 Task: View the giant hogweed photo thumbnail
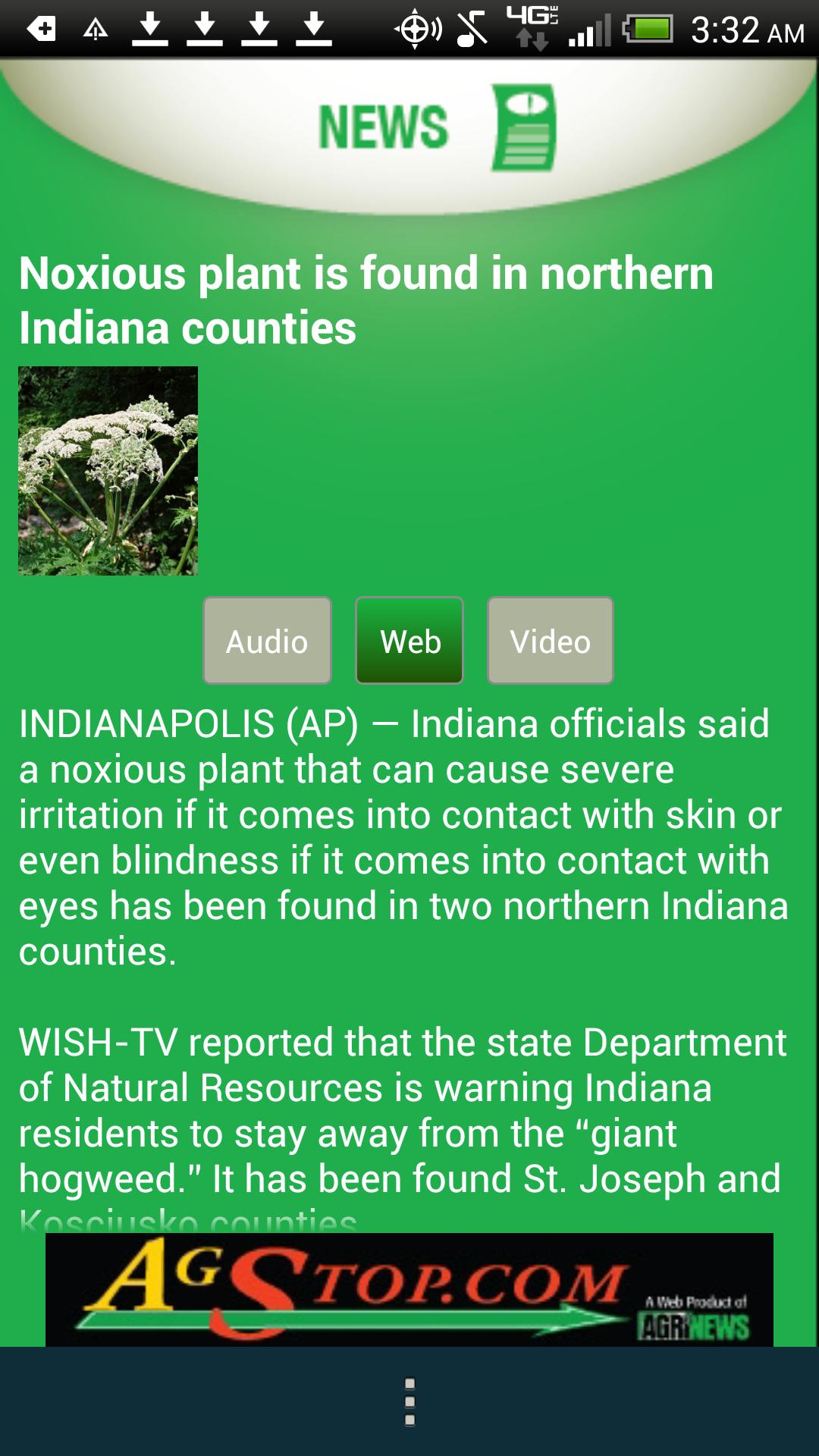click(108, 470)
